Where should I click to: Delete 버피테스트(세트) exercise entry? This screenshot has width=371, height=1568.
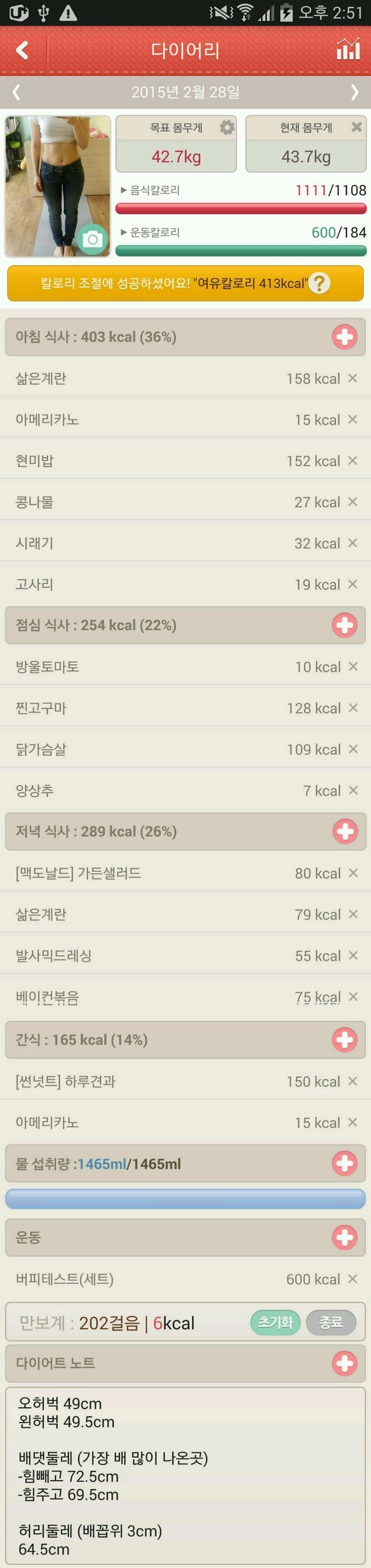(353, 1279)
